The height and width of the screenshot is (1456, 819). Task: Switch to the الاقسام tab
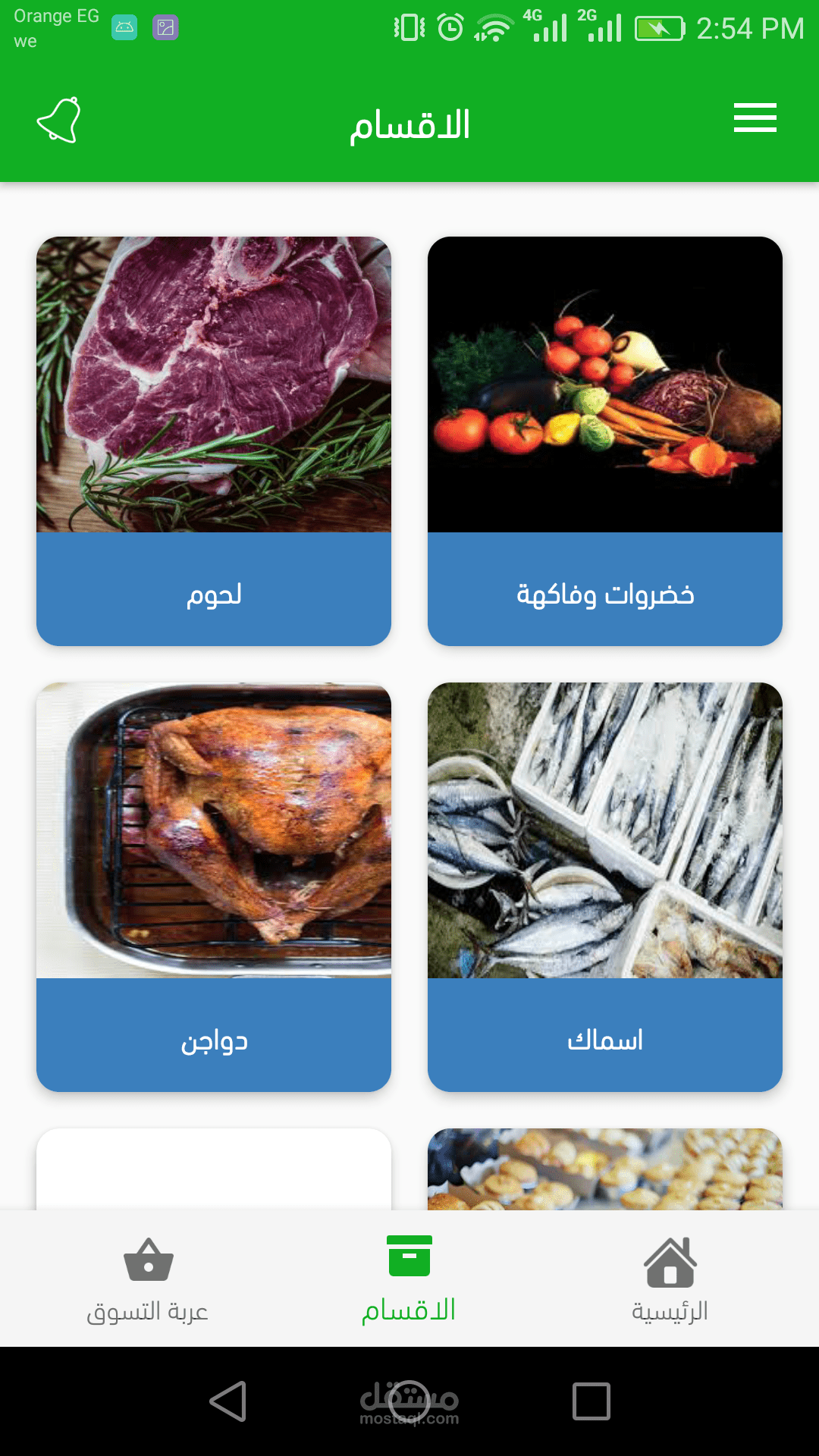pyautogui.click(x=409, y=1279)
